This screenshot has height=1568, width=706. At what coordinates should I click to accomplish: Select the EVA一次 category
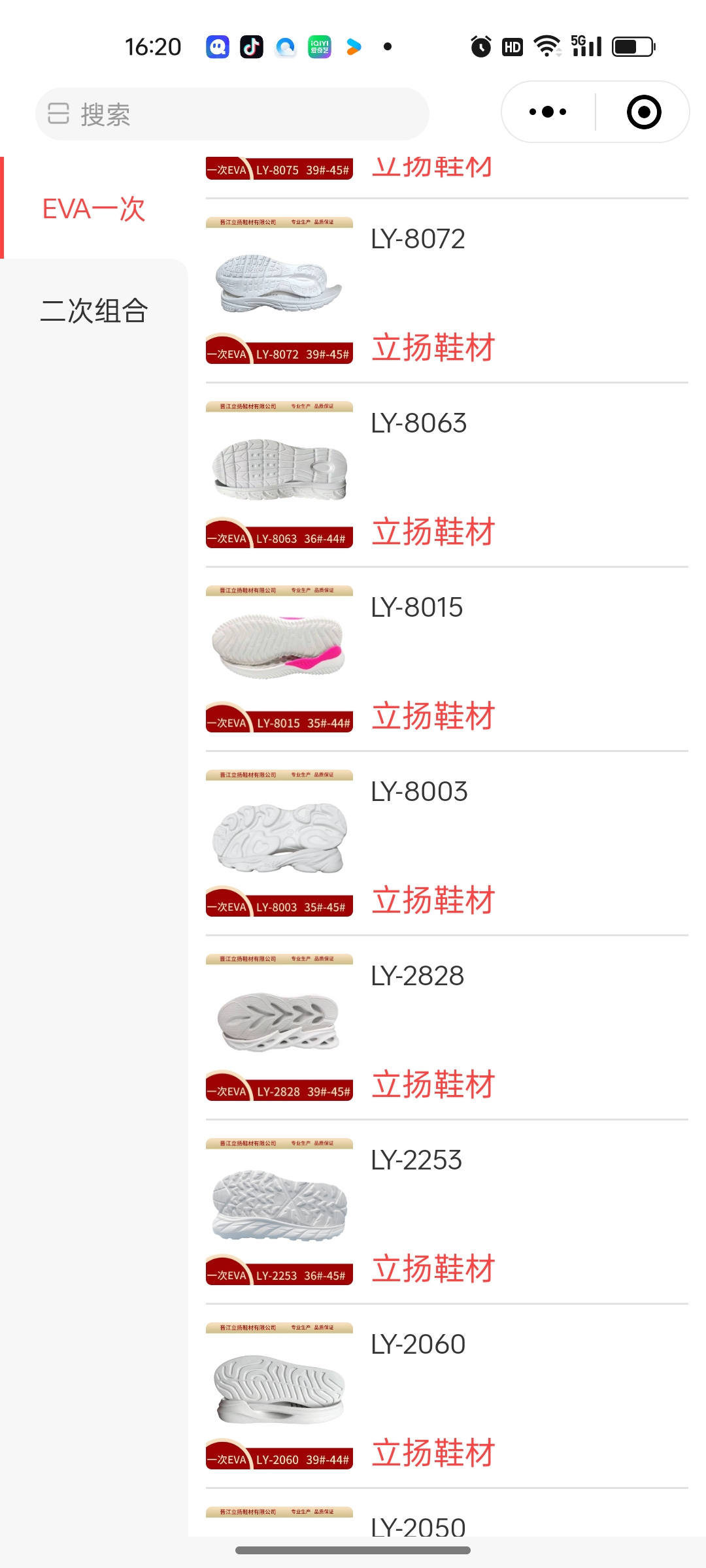point(93,209)
